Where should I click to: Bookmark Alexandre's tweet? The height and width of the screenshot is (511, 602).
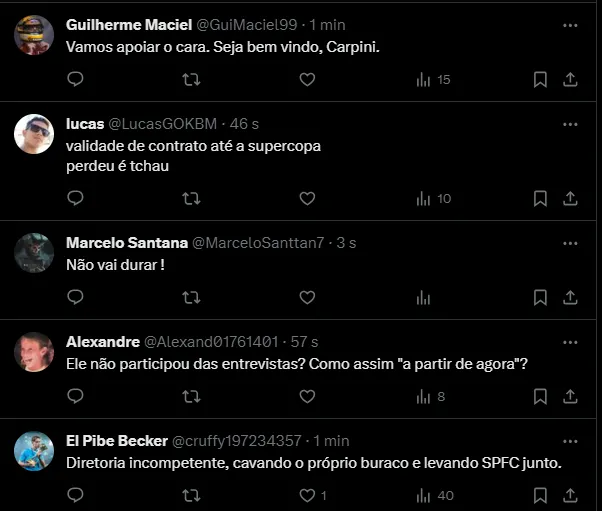click(x=540, y=397)
